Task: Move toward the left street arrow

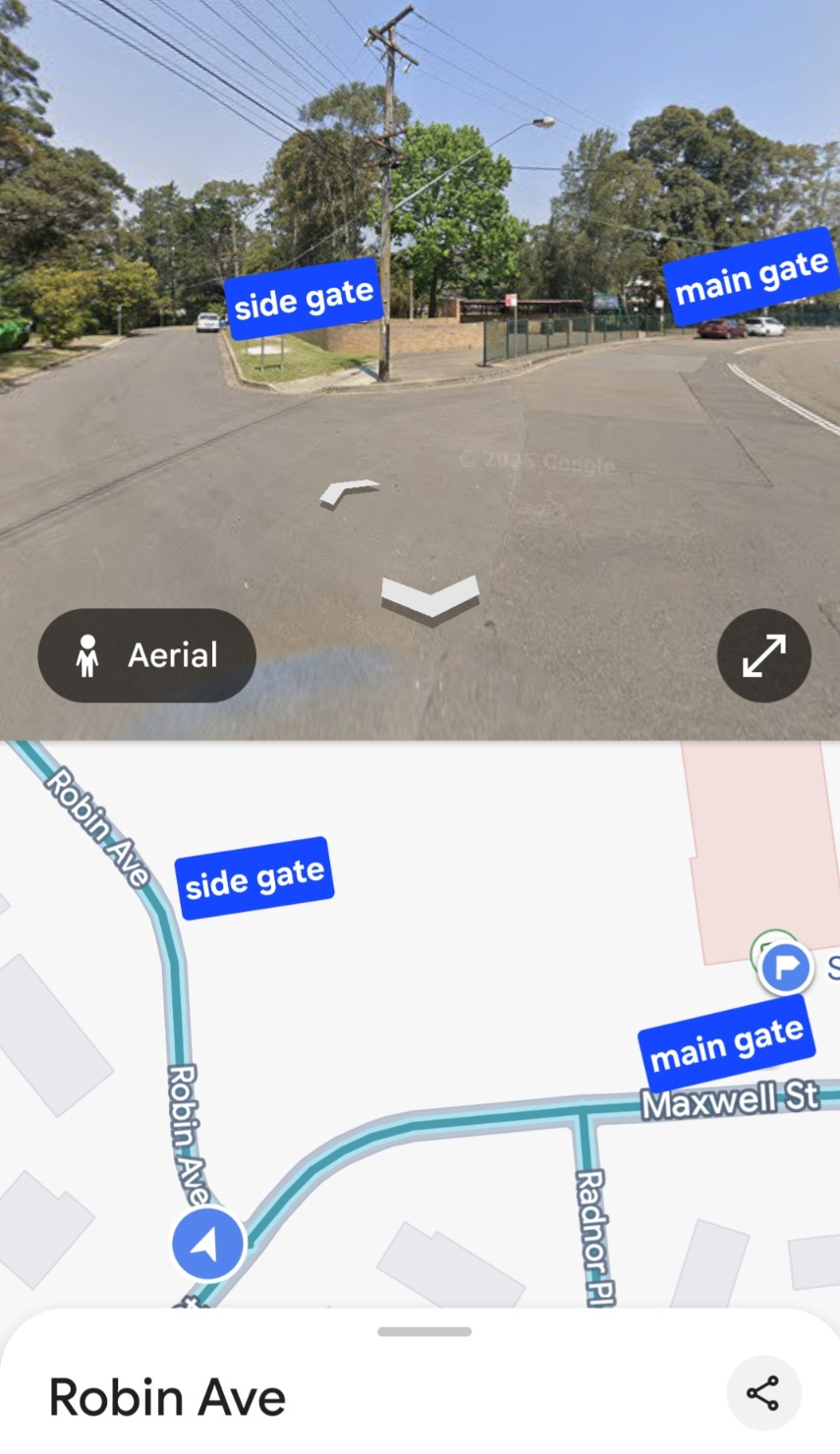Action: pyautogui.click(x=349, y=491)
